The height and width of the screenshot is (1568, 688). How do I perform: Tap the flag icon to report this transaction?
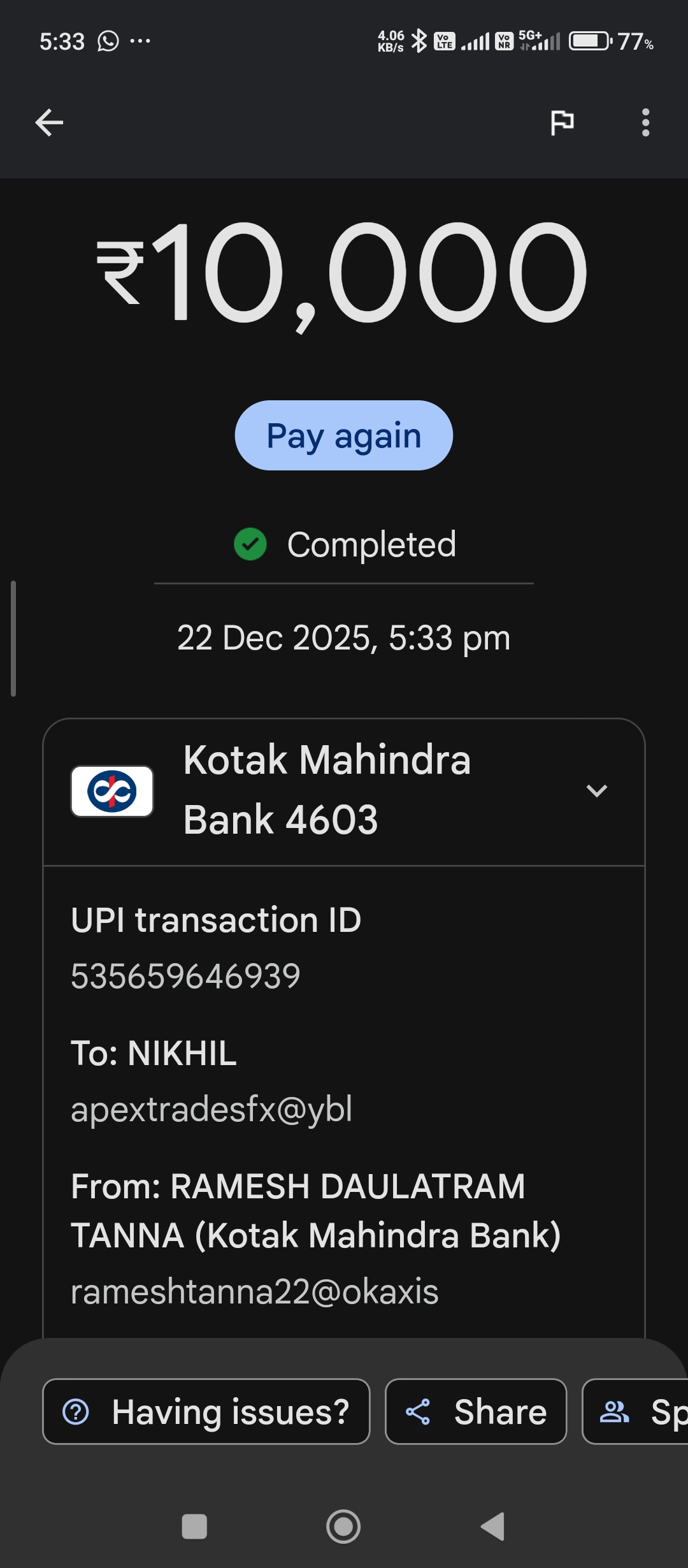[562, 122]
